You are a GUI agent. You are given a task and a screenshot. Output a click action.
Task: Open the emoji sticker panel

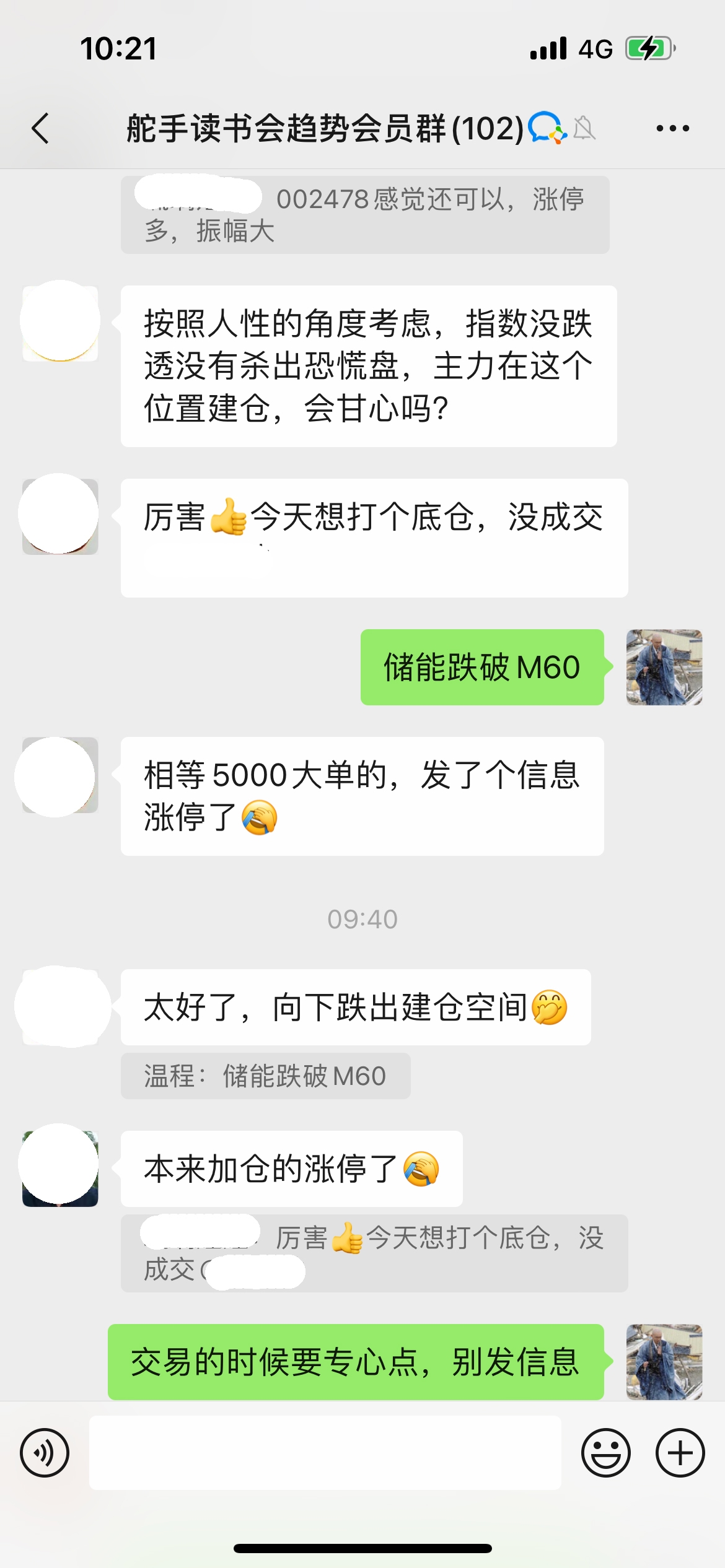point(605,1453)
